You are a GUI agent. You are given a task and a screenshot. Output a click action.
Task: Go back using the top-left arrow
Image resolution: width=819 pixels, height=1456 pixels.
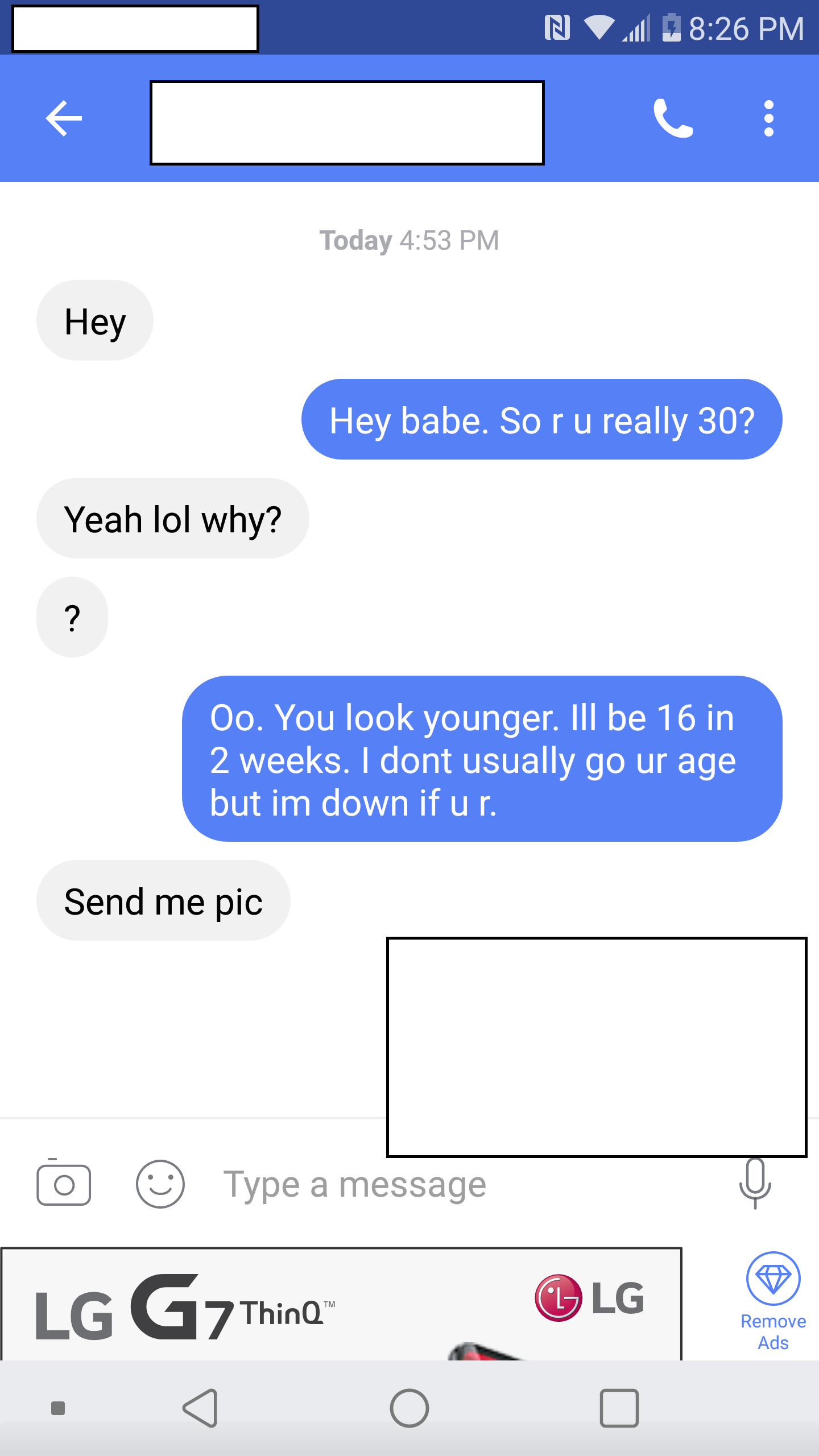(64, 118)
